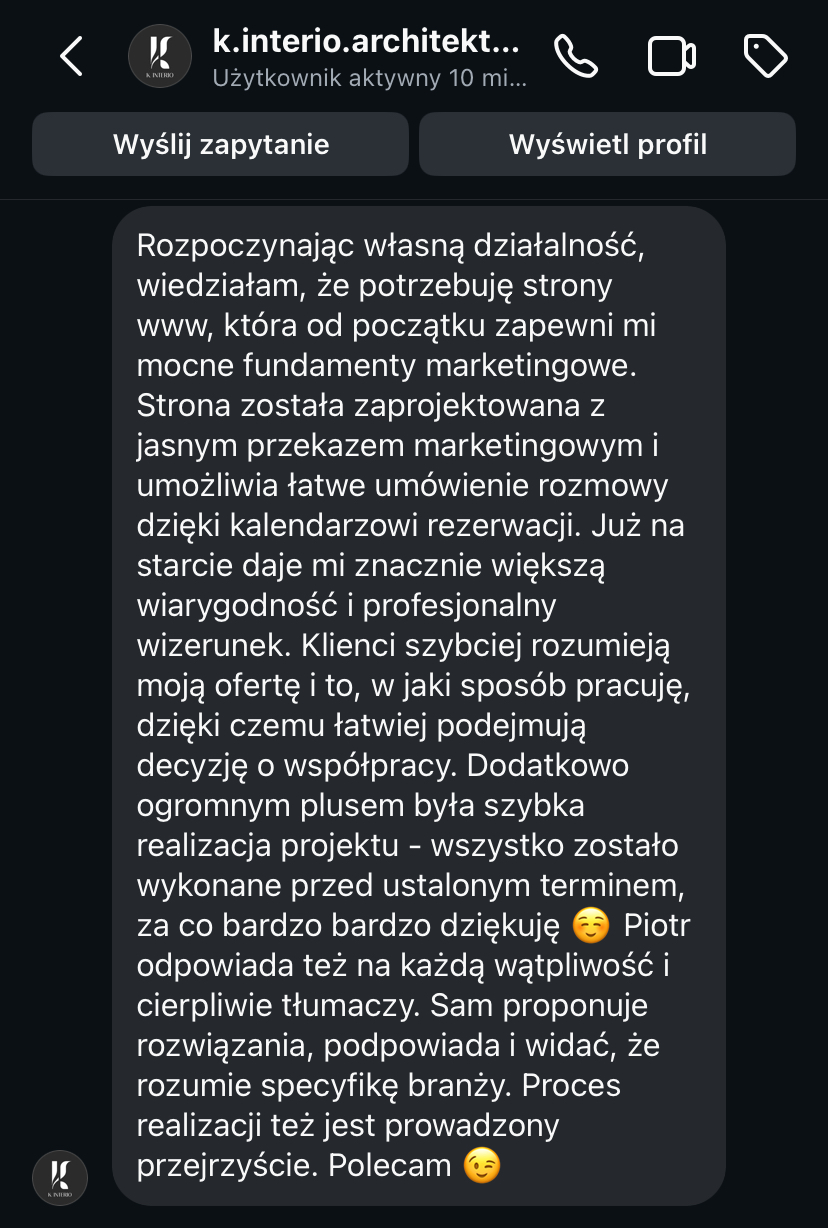
Task: Open the label tag options
Action: click(766, 57)
